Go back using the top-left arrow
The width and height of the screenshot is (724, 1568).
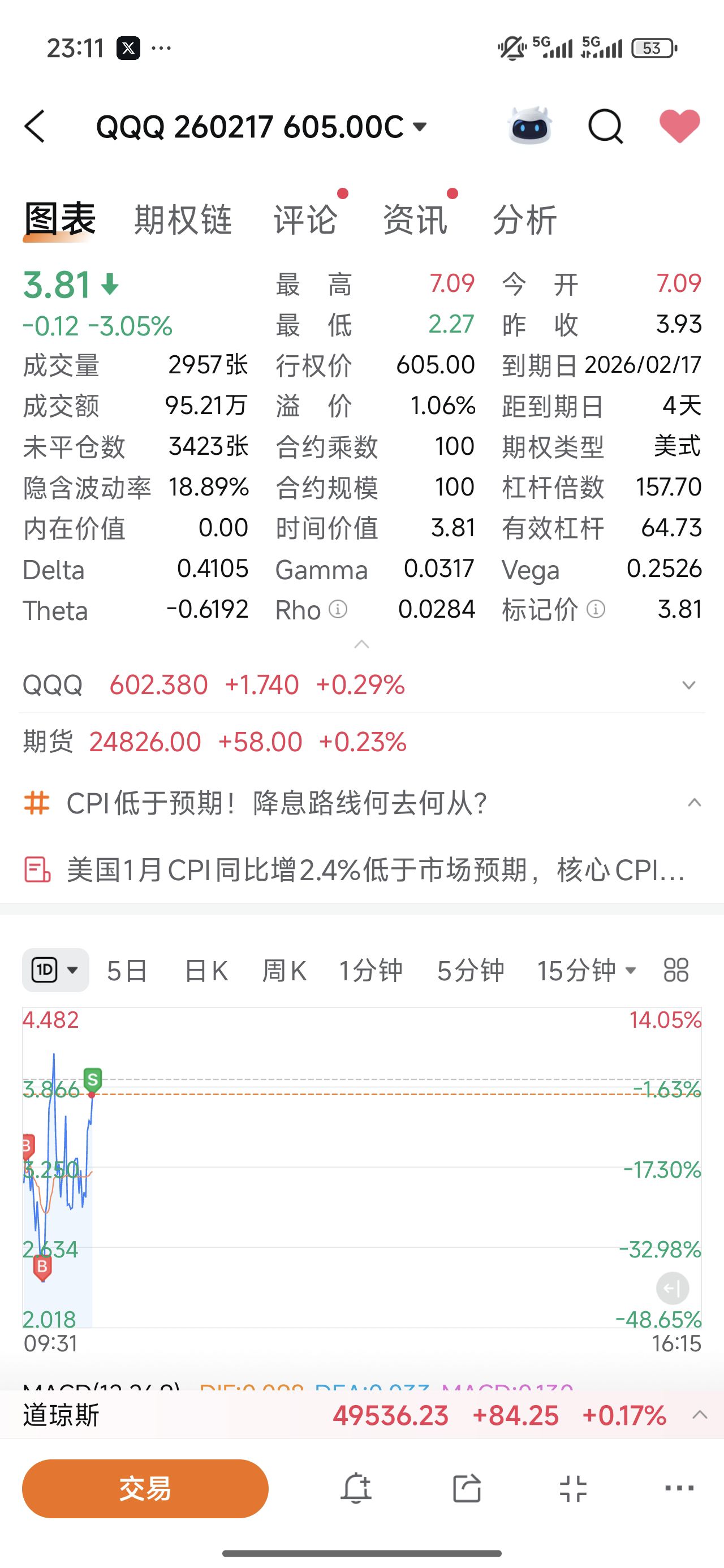click(35, 127)
